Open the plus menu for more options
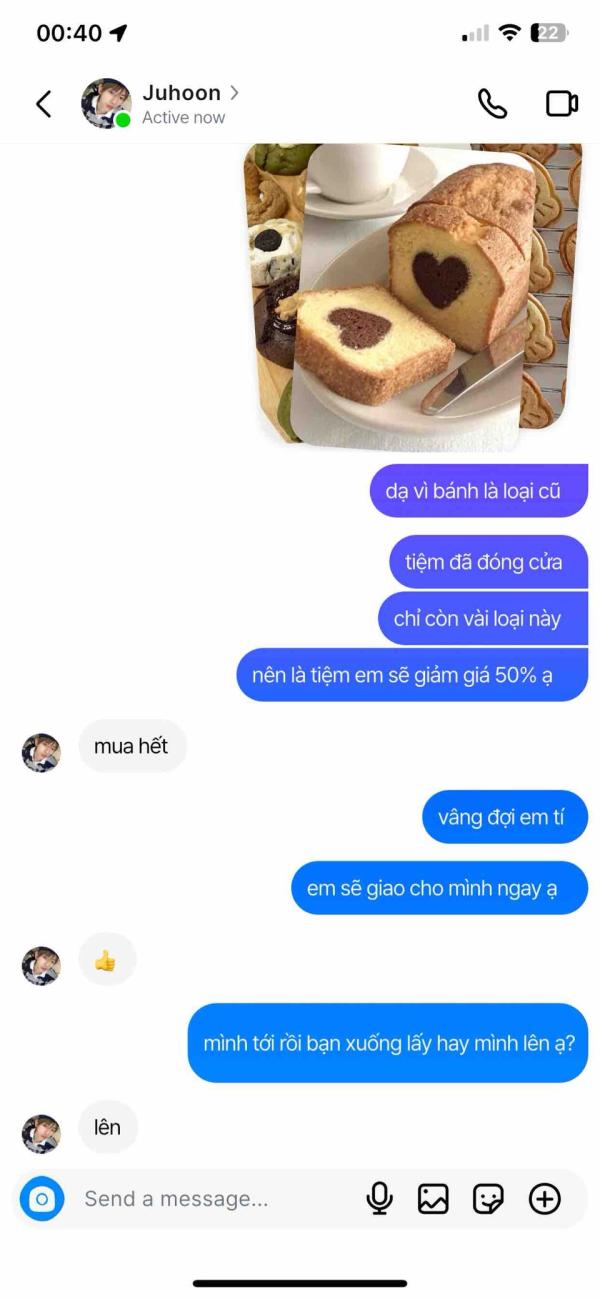600x1299 pixels. pyautogui.click(x=545, y=1198)
